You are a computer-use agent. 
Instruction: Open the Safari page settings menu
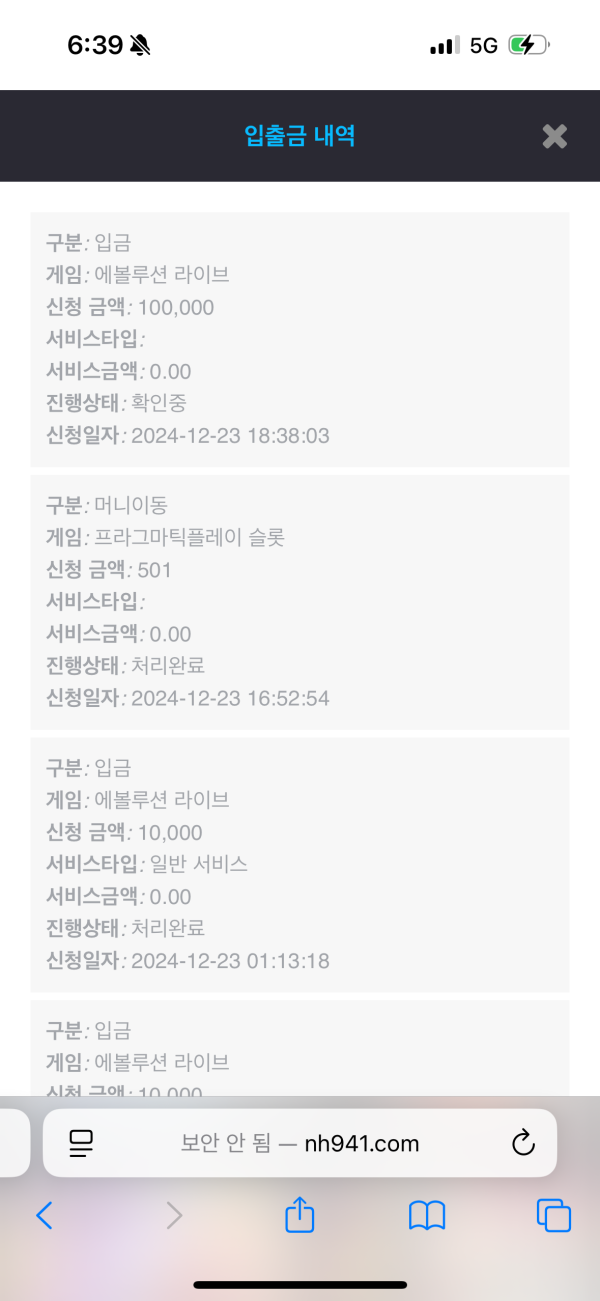pyautogui.click(x=81, y=1143)
